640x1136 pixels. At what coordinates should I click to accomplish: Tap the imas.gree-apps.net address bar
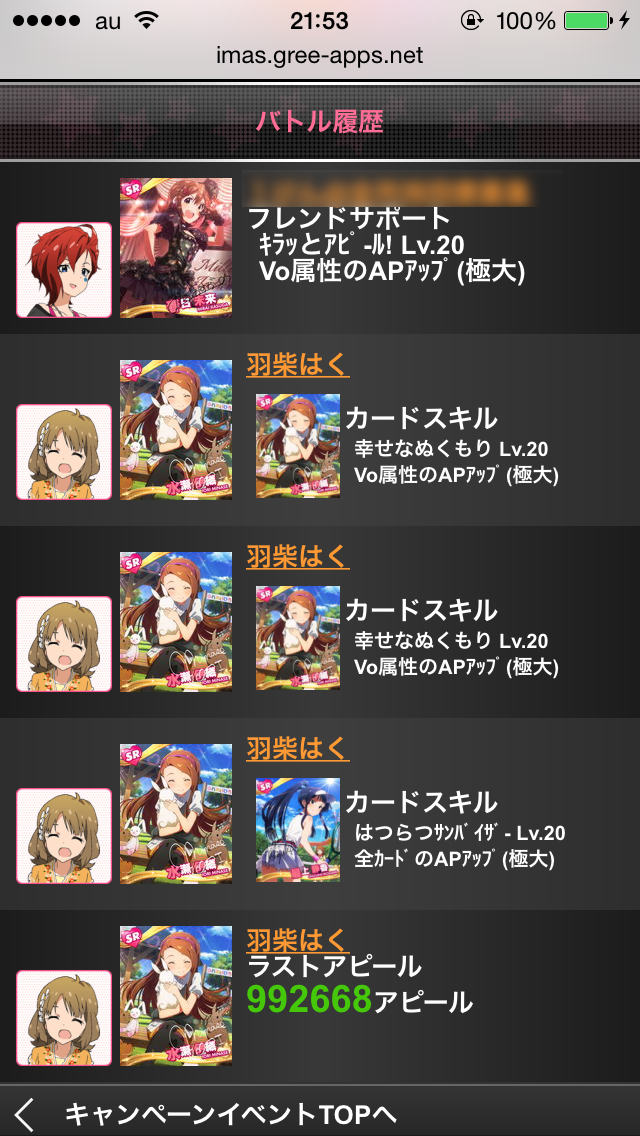(x=320, y=55)
